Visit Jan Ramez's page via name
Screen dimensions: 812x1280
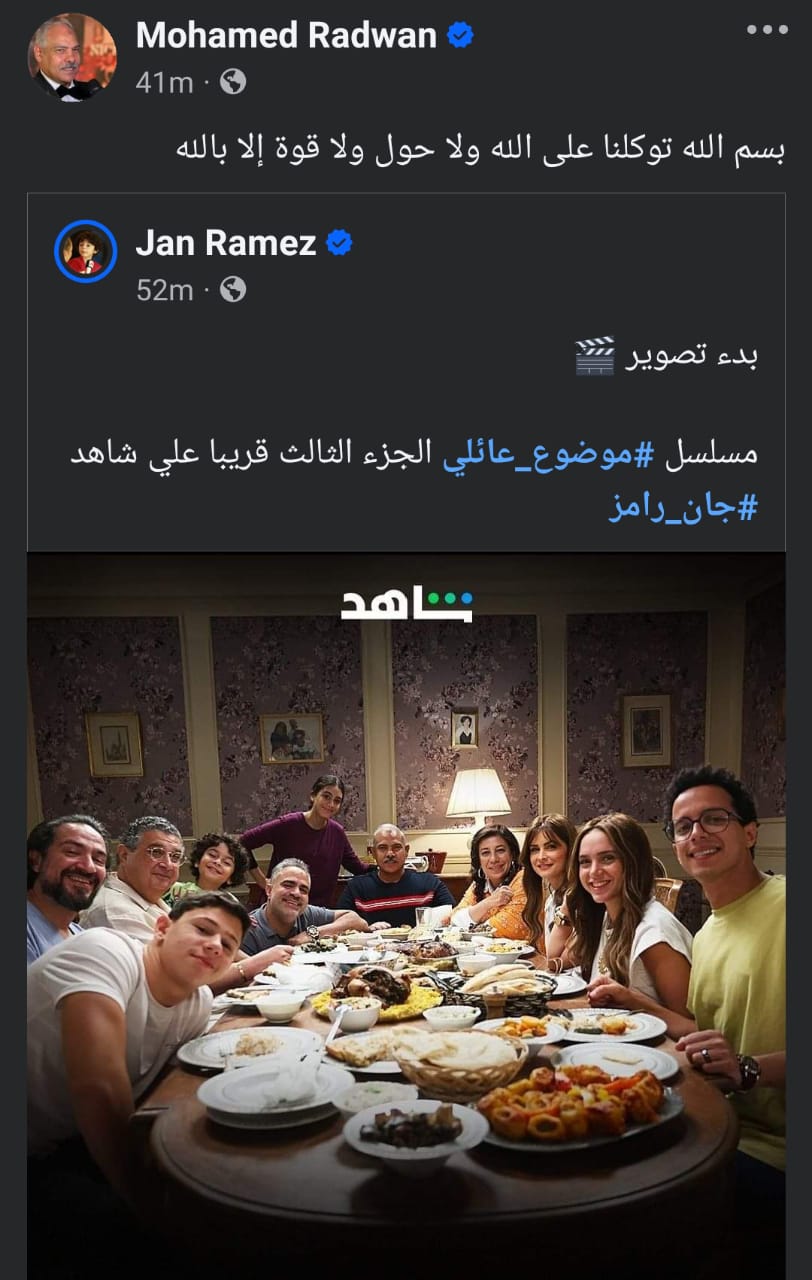tap(226, 243)
